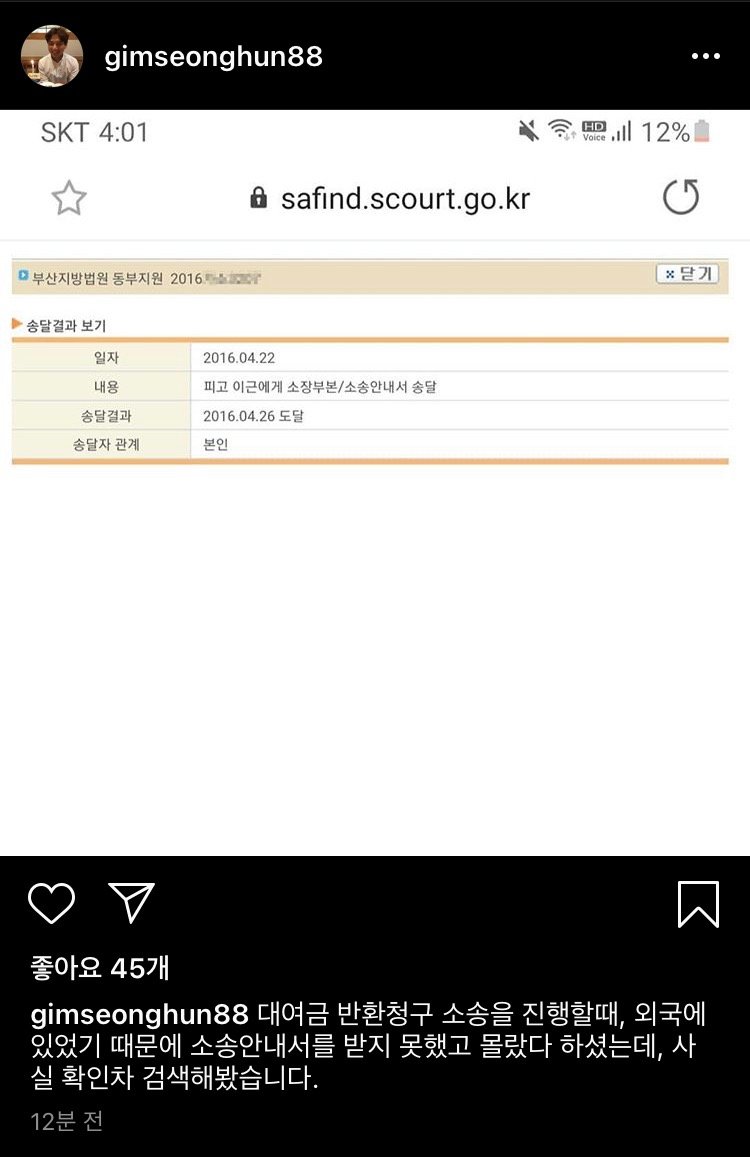Like this post with the heart icon
Screen dimensions: 750x1157
tap(51, 904)
